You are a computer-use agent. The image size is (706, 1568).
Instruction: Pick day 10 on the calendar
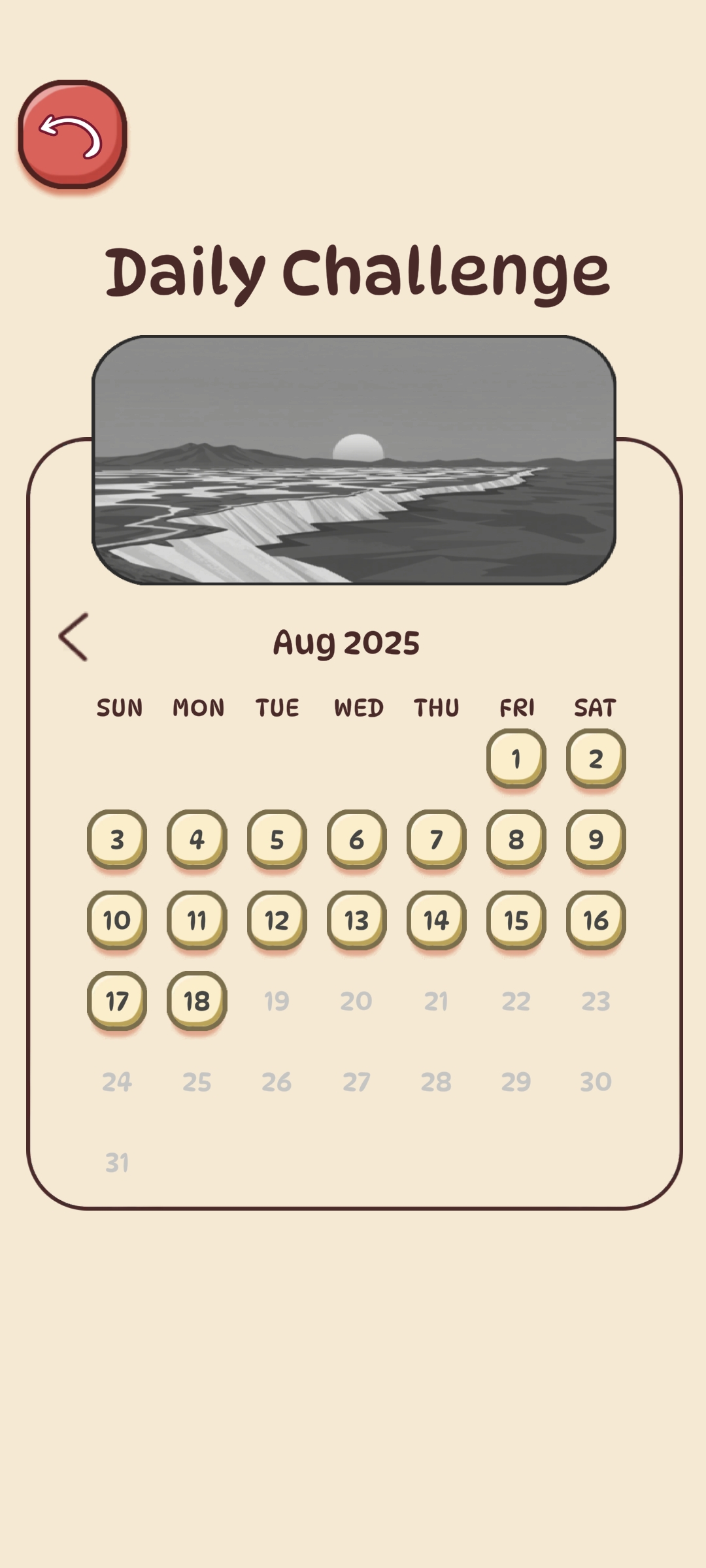pyautogui.click(x=117, y=920)
